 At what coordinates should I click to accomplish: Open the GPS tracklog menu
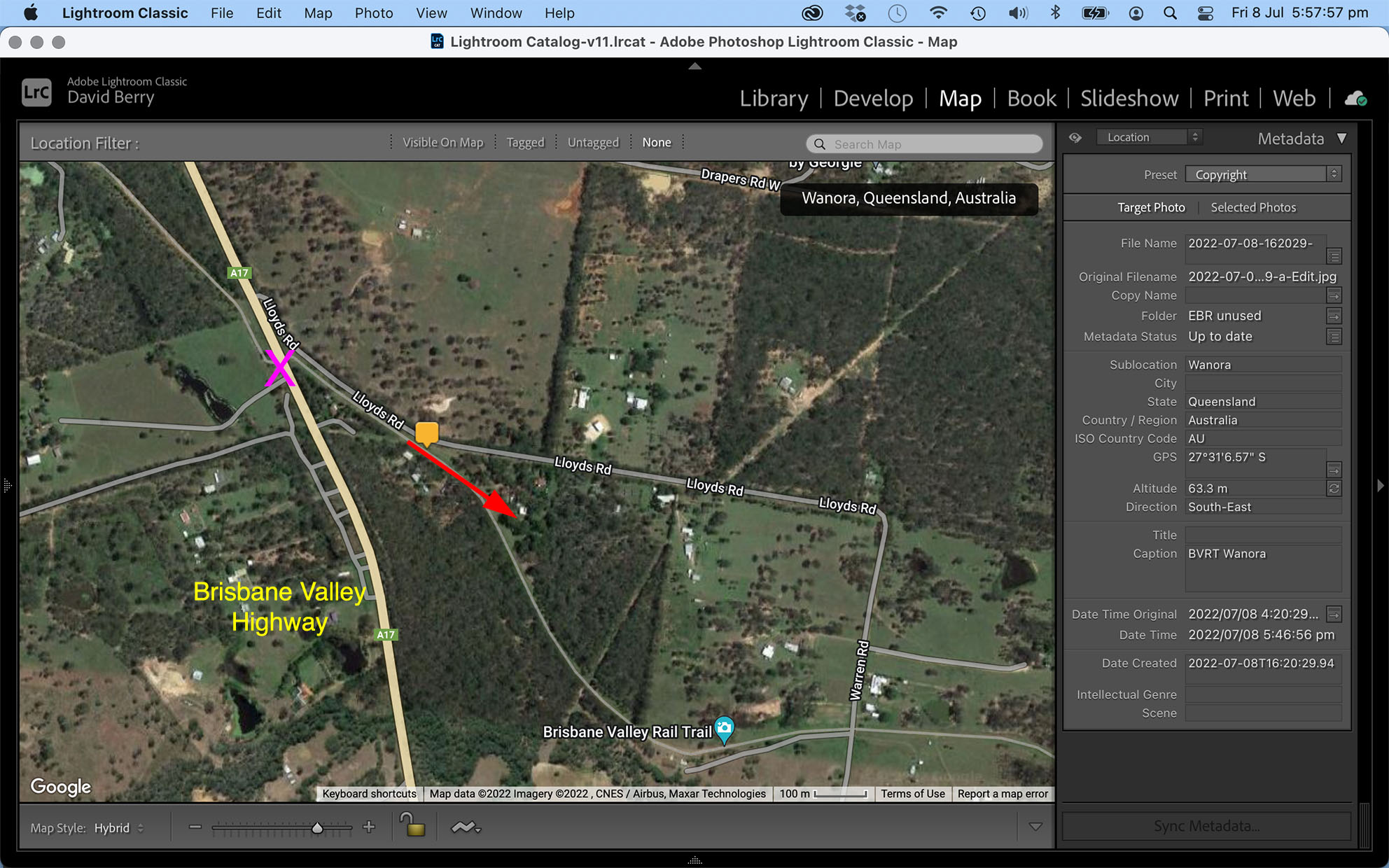point(466,828)
